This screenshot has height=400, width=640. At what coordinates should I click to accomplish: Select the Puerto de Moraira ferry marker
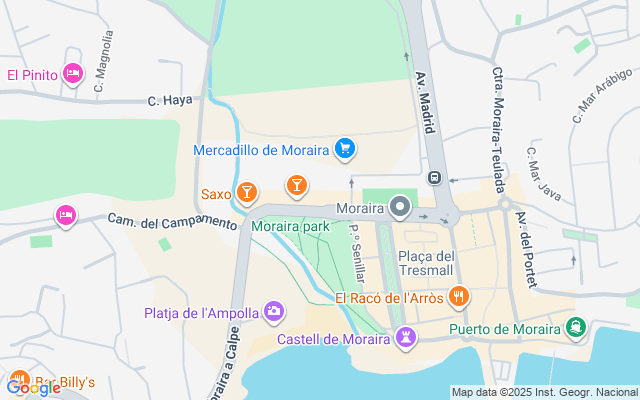[x=576, y=327]
